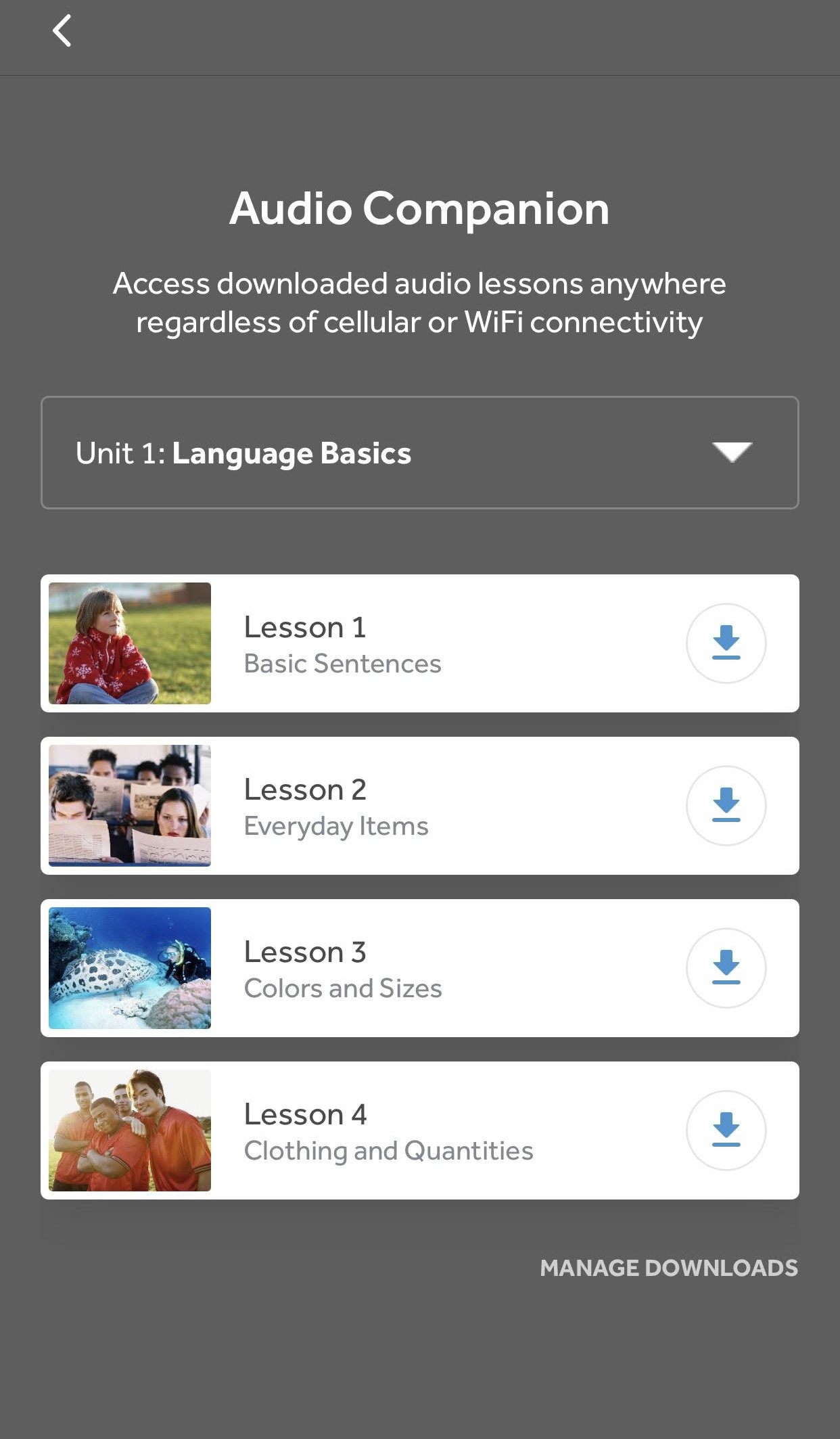Download Lesson 1 Basic Sentences audio

(x=726, y=643)
